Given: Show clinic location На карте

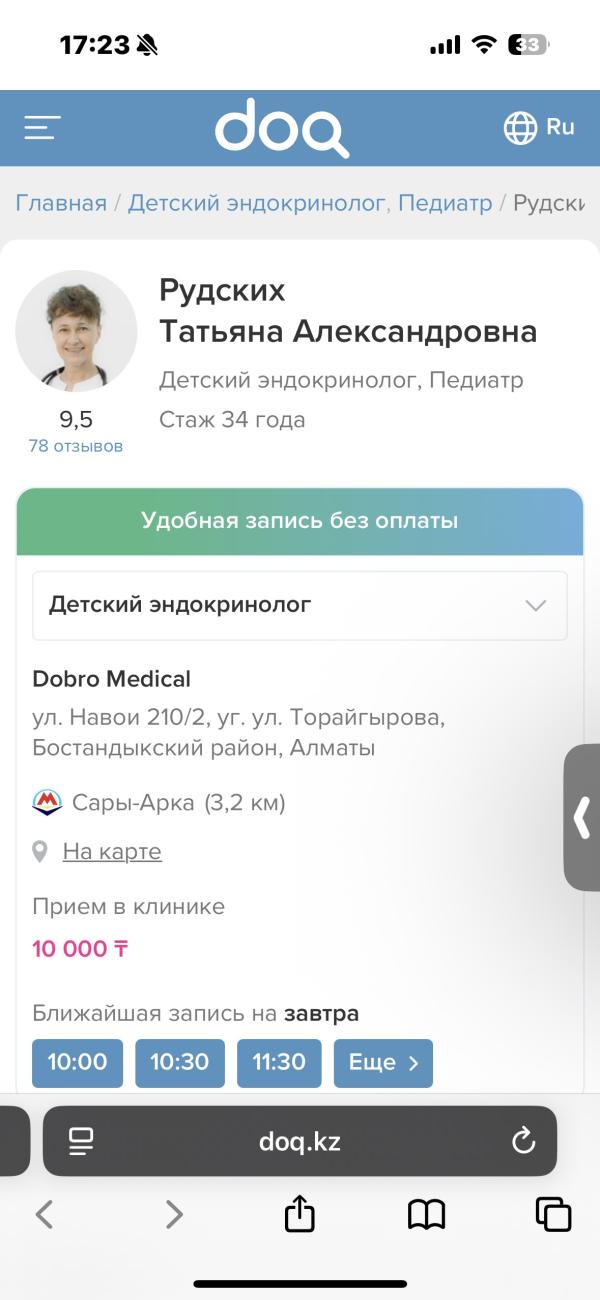Looking at the screenshot, I should pos(112,852).
